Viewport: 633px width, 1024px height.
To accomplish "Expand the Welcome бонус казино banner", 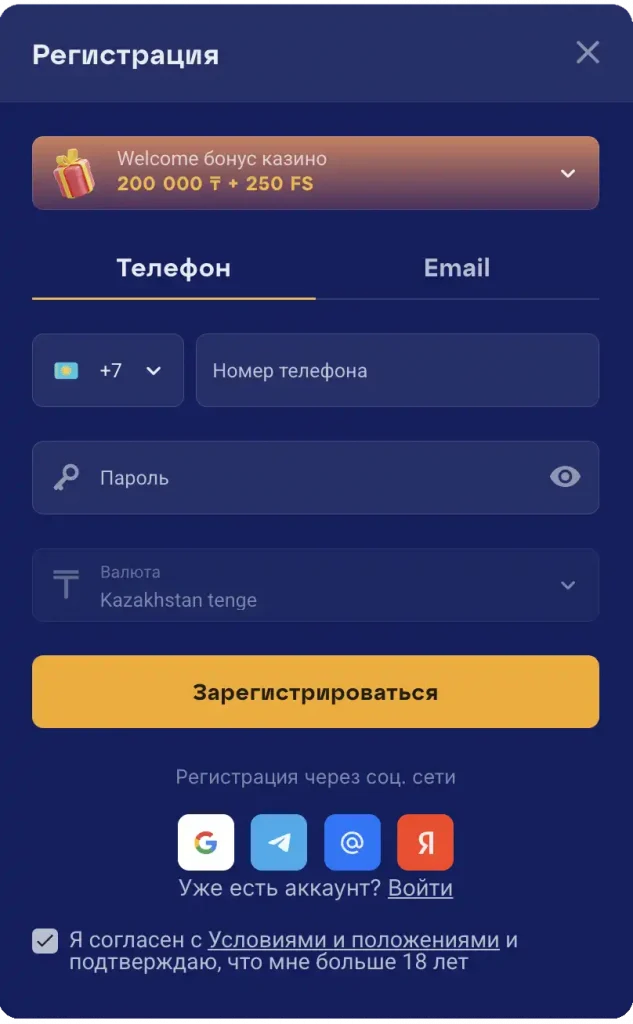I will pyautogui.click(x=567, y=173).
